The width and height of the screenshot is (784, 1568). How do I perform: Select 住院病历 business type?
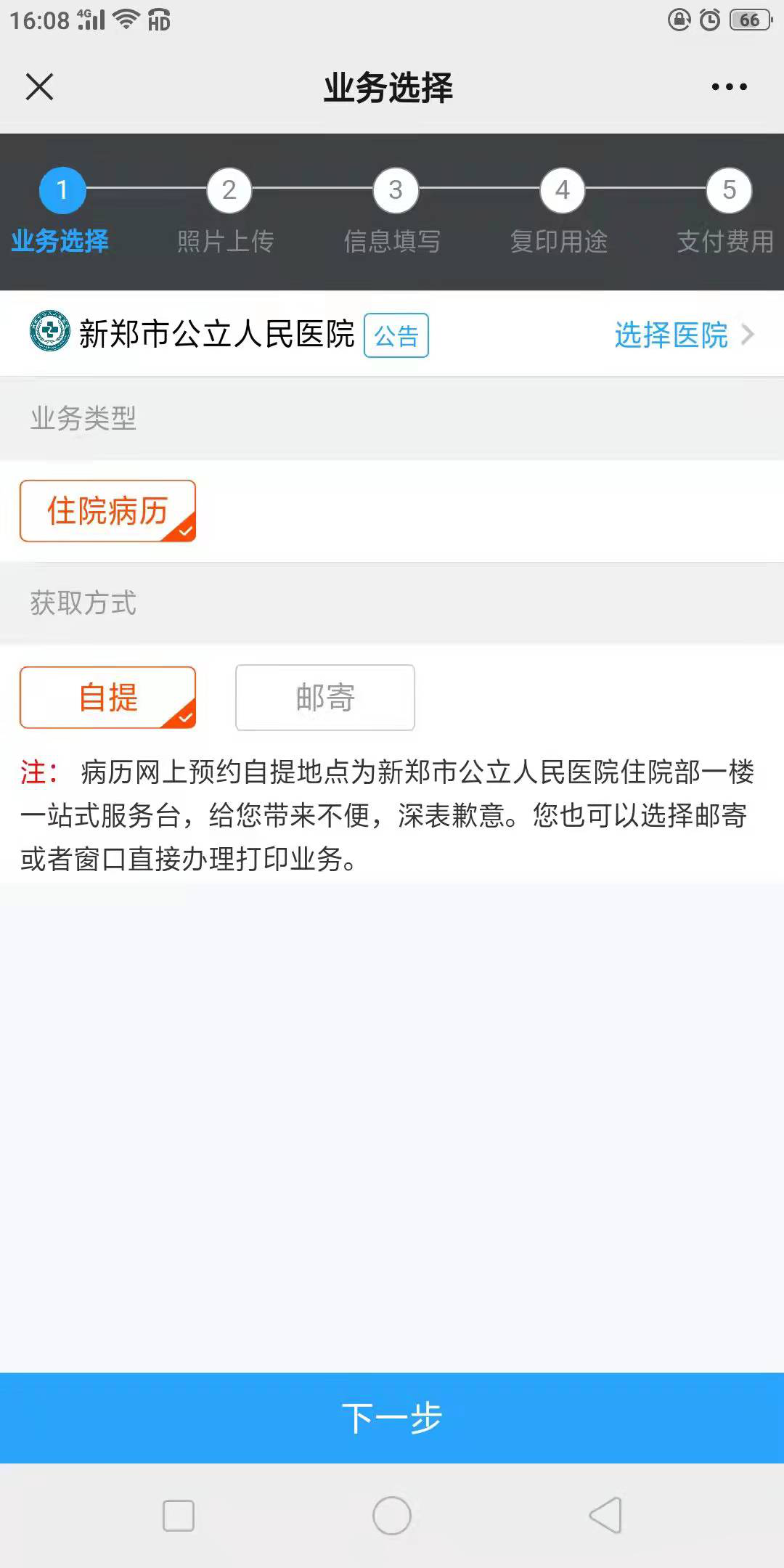pos(107,511)
